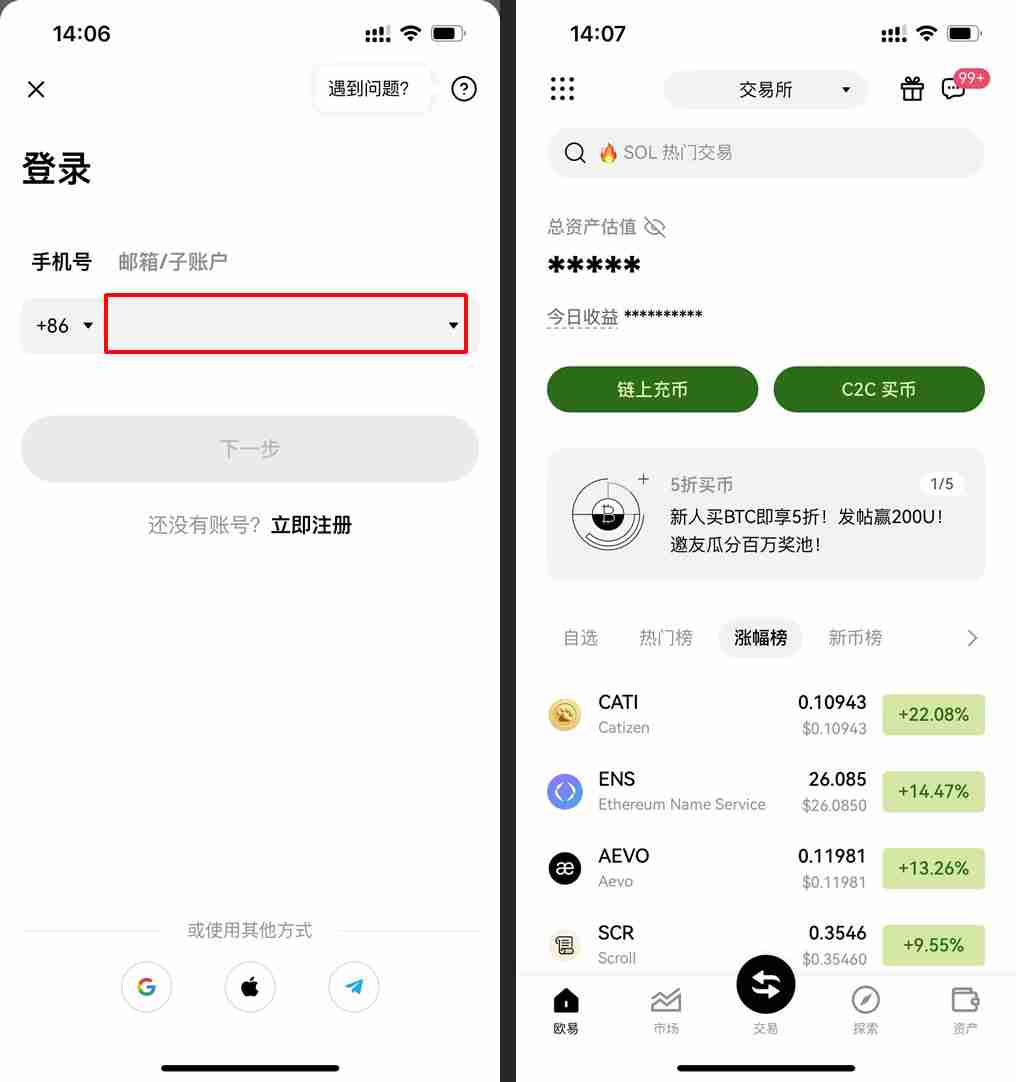Open the gift rewards icon

point(912,89)
